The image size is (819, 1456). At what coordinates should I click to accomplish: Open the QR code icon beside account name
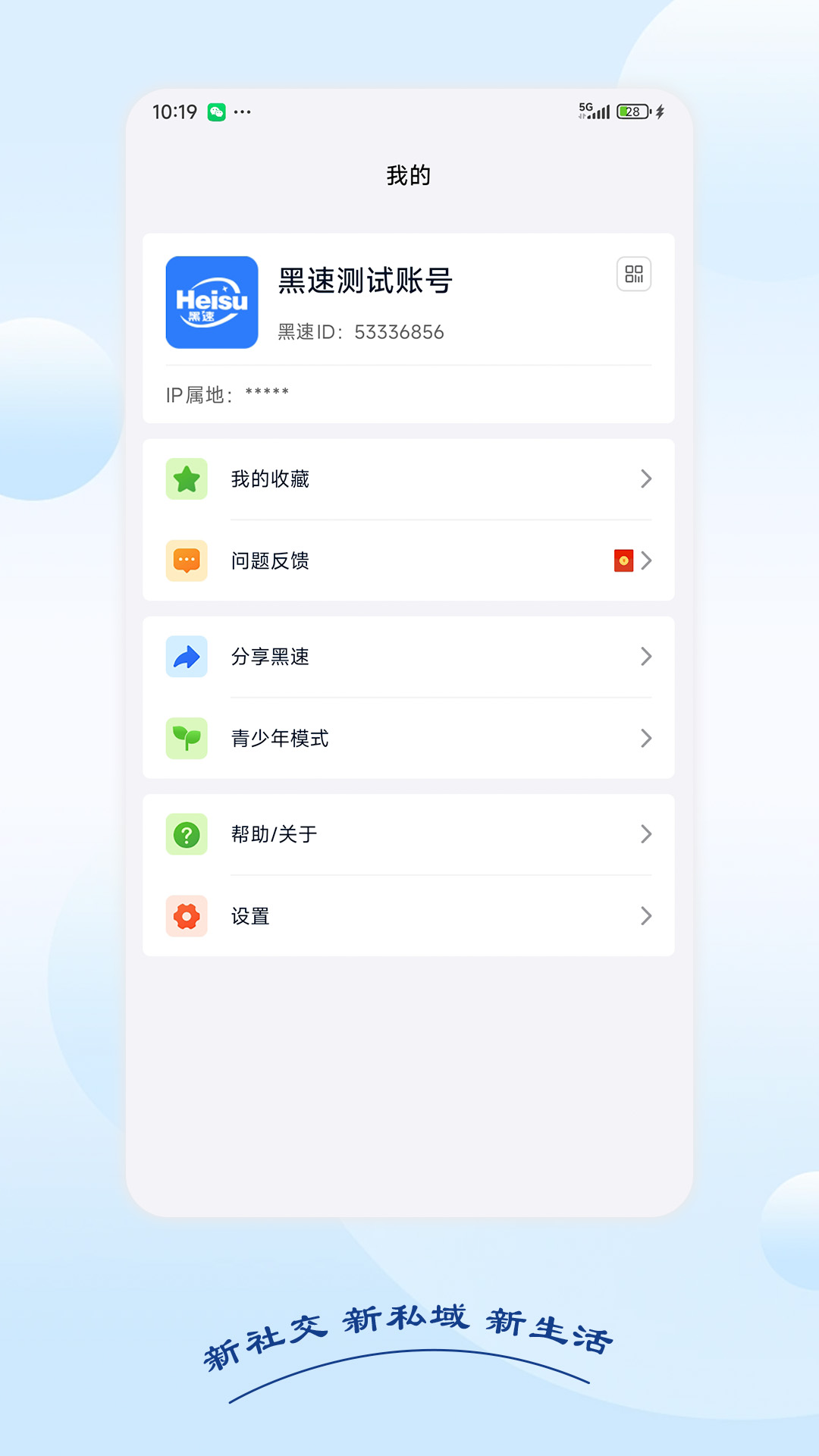coord(634,275)
